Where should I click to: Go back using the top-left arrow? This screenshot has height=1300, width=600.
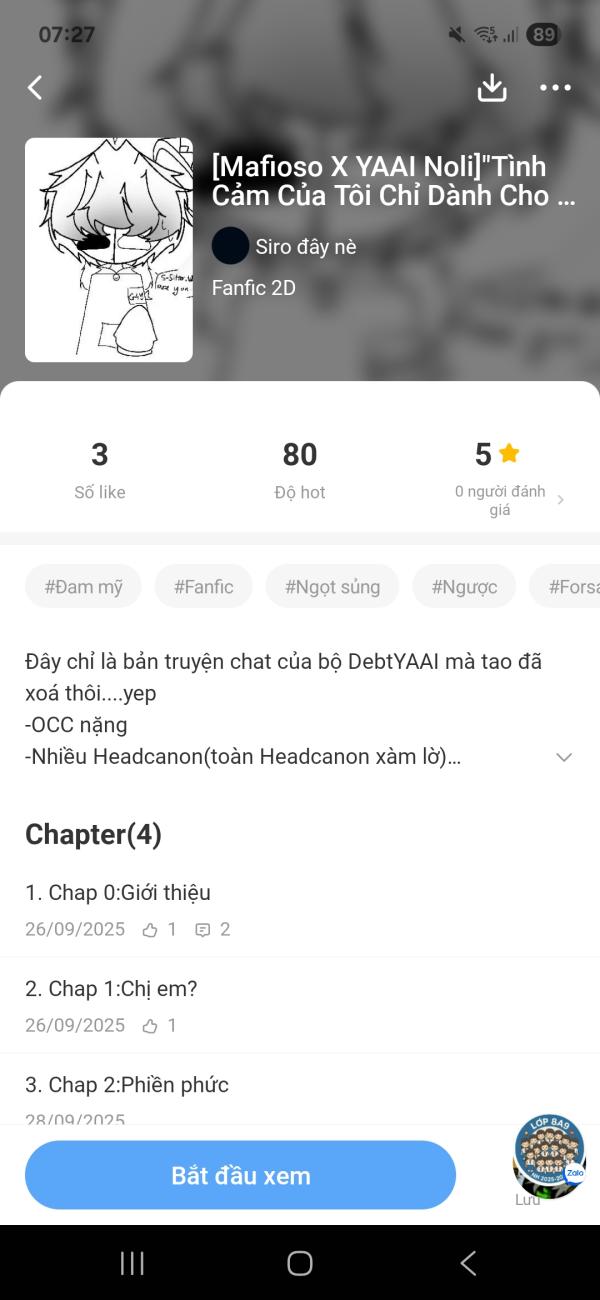pyautogui.click(x=35, y=88)
